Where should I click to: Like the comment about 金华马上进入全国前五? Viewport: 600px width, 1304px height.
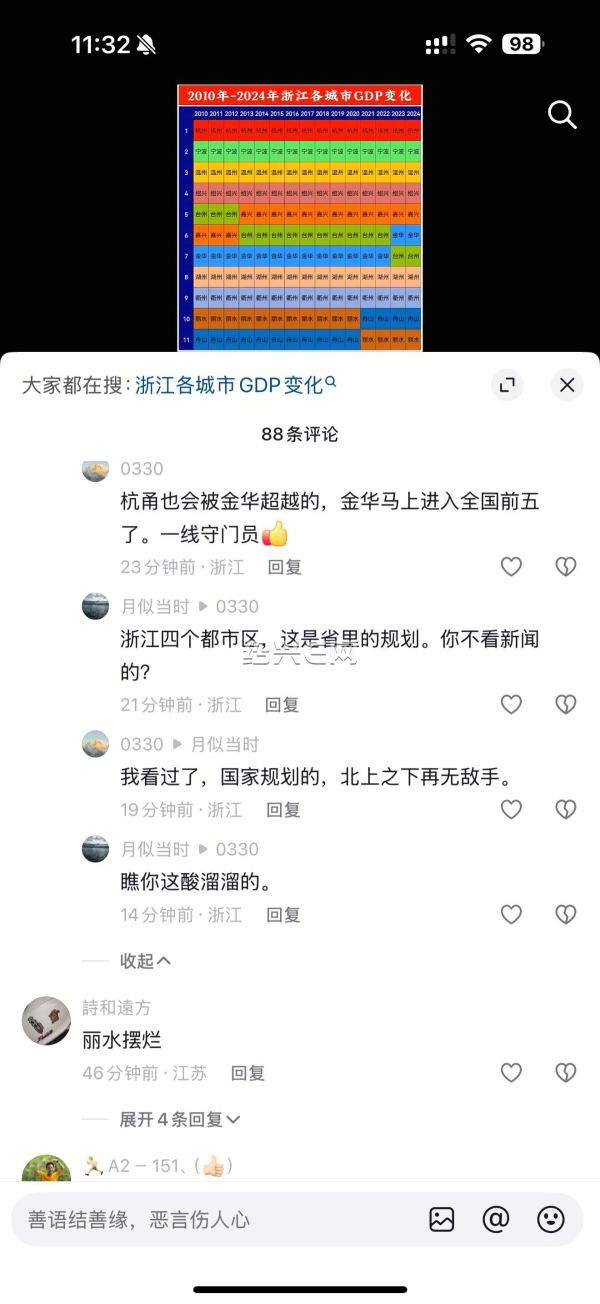pos(511,567)
